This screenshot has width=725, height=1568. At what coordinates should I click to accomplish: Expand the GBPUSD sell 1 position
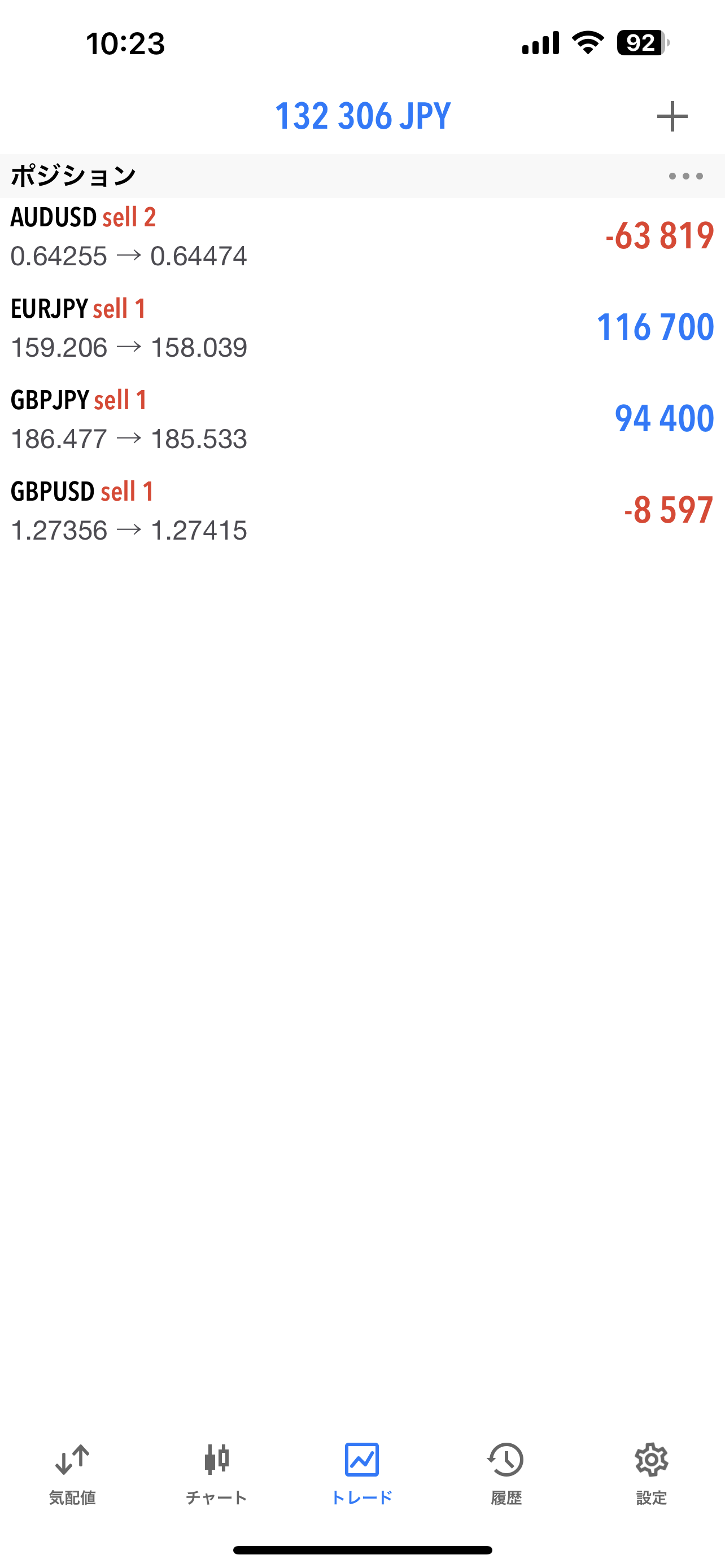(x=362, y=511)
